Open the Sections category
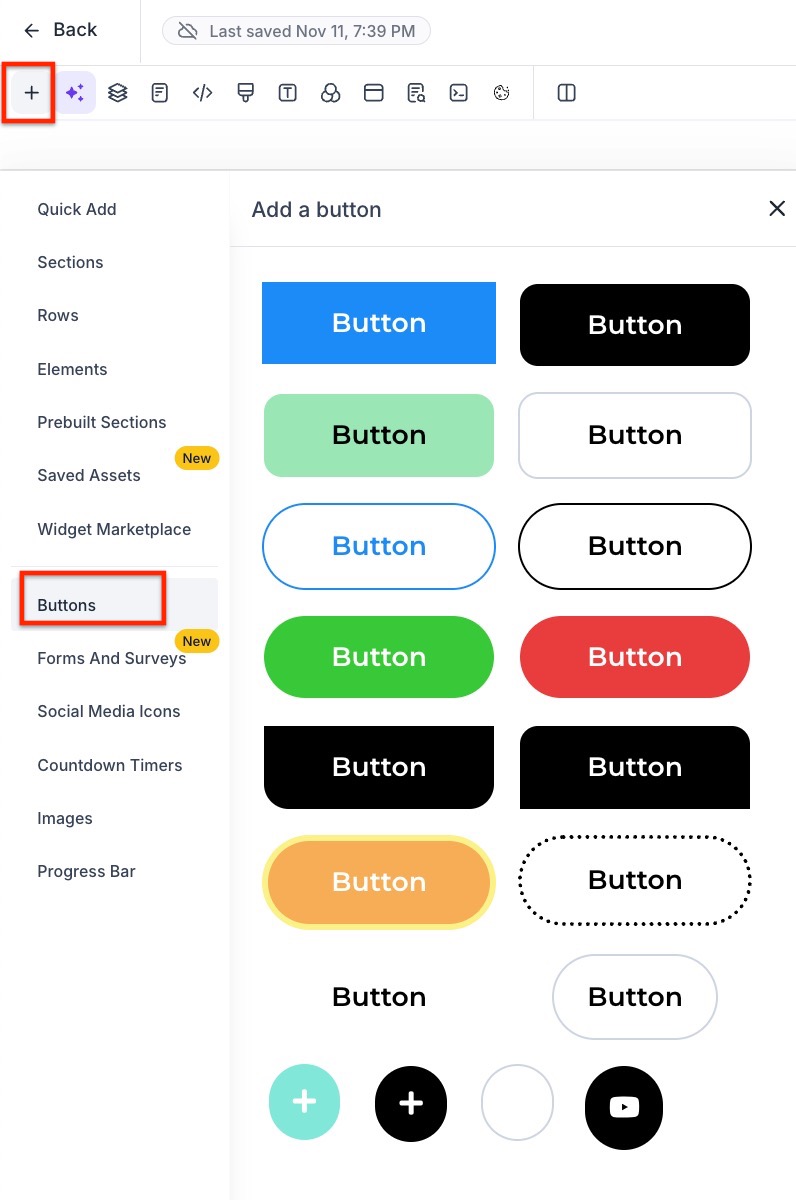Viewport: 796px width, 1200px height. pos(70,262)
